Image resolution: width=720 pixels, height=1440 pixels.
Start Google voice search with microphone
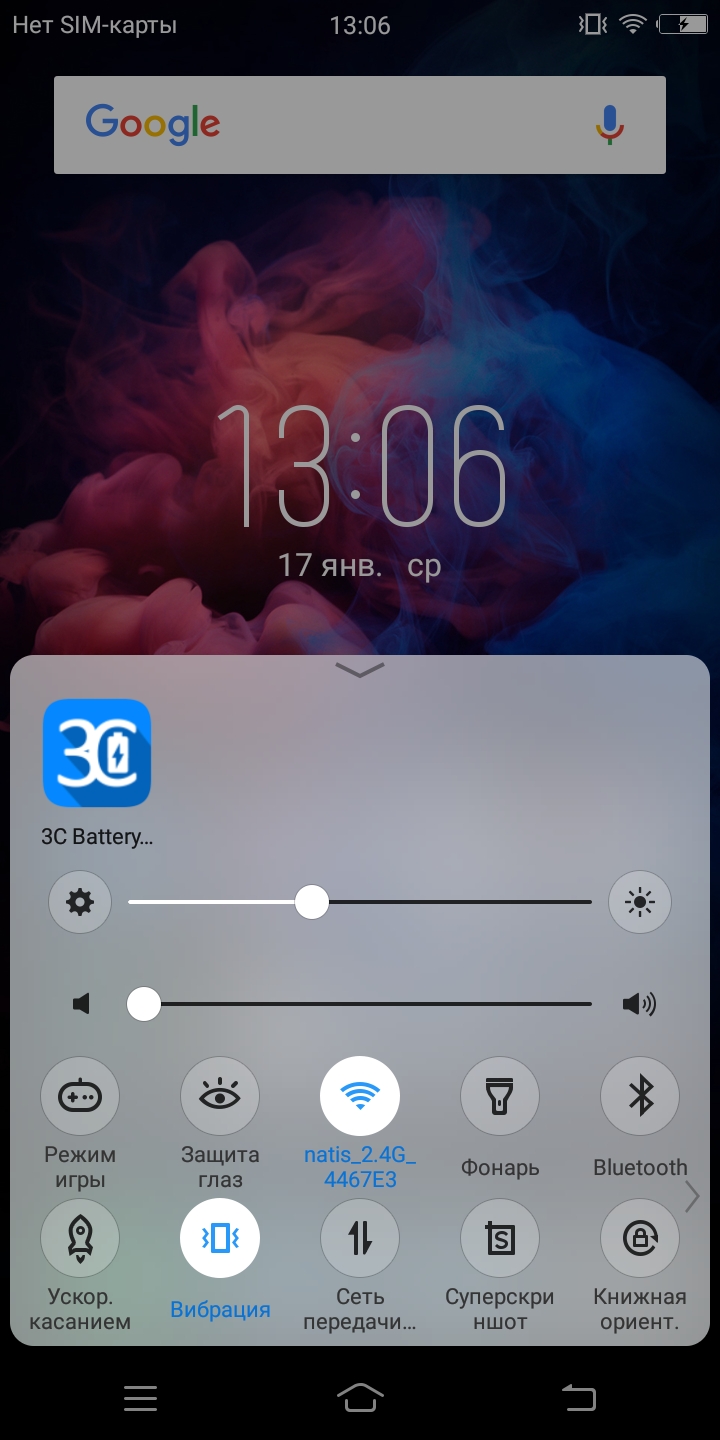(609, 124)
